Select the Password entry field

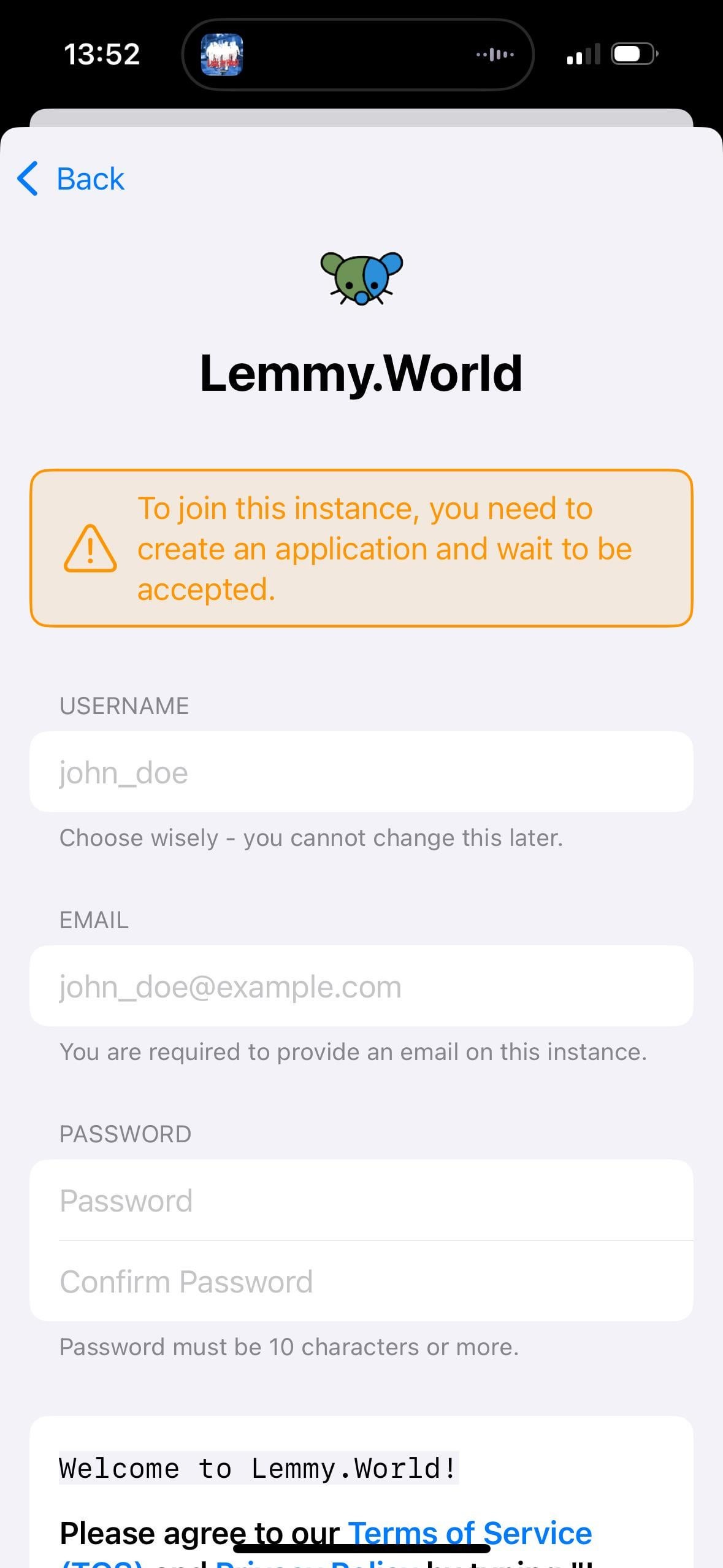point(361,1200)
